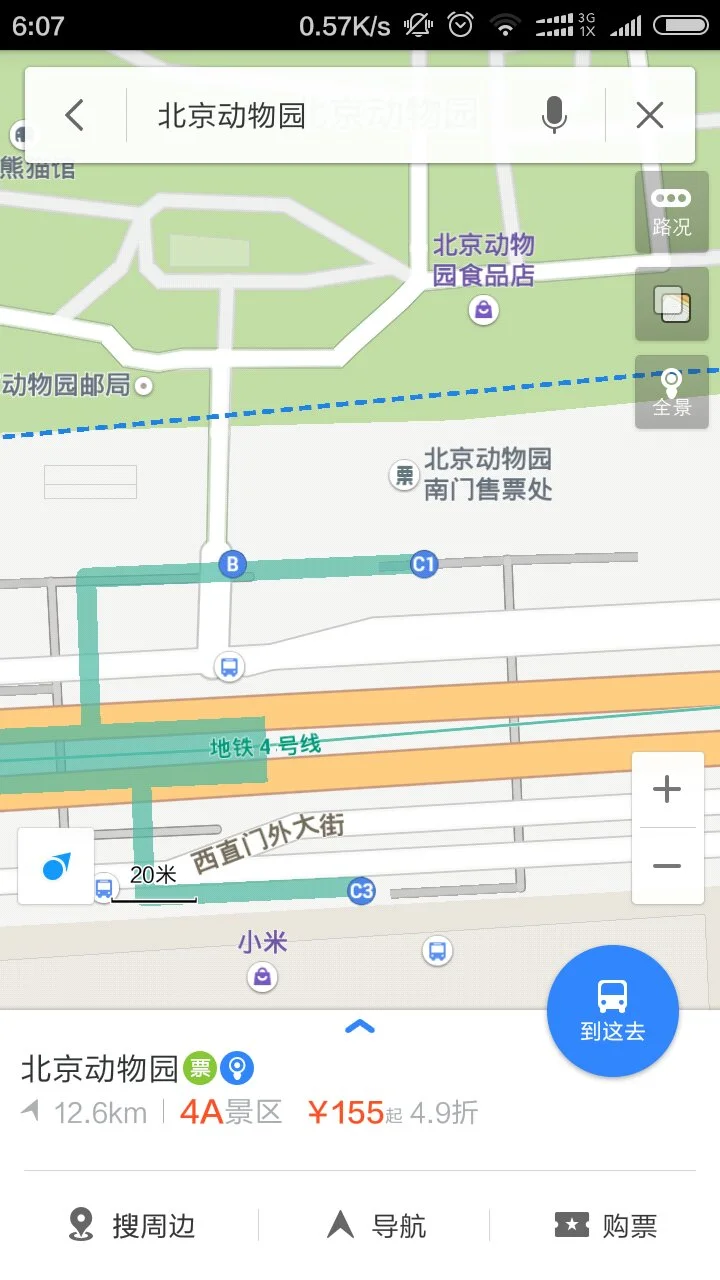Zoom in with the plus control
The width and height of the screenshot is (720, 1280).
[x=666, y=788]
